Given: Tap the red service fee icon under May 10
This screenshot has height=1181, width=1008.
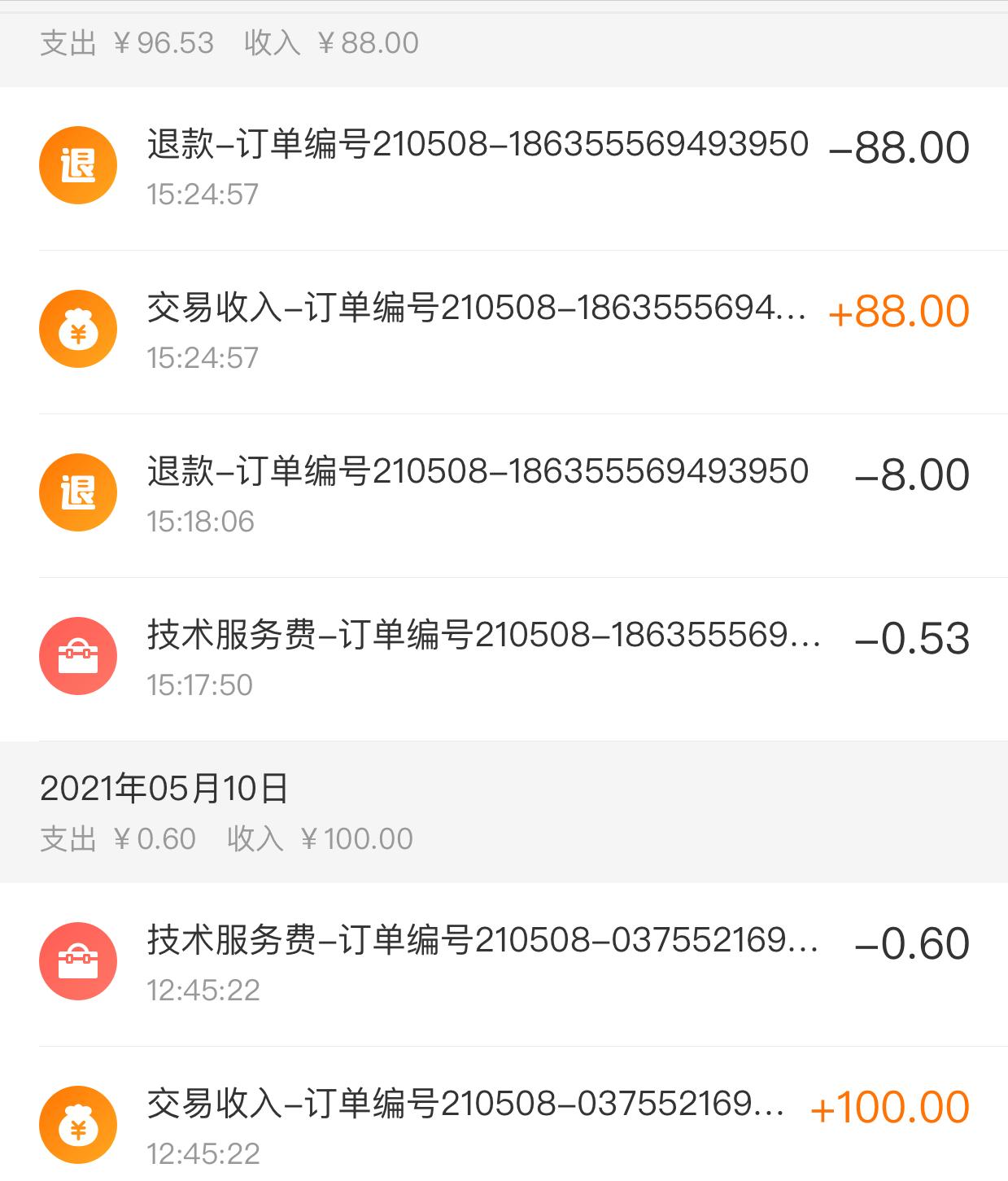Looking at the screenshot, I should pyautogui.click(x=80, y=960).
